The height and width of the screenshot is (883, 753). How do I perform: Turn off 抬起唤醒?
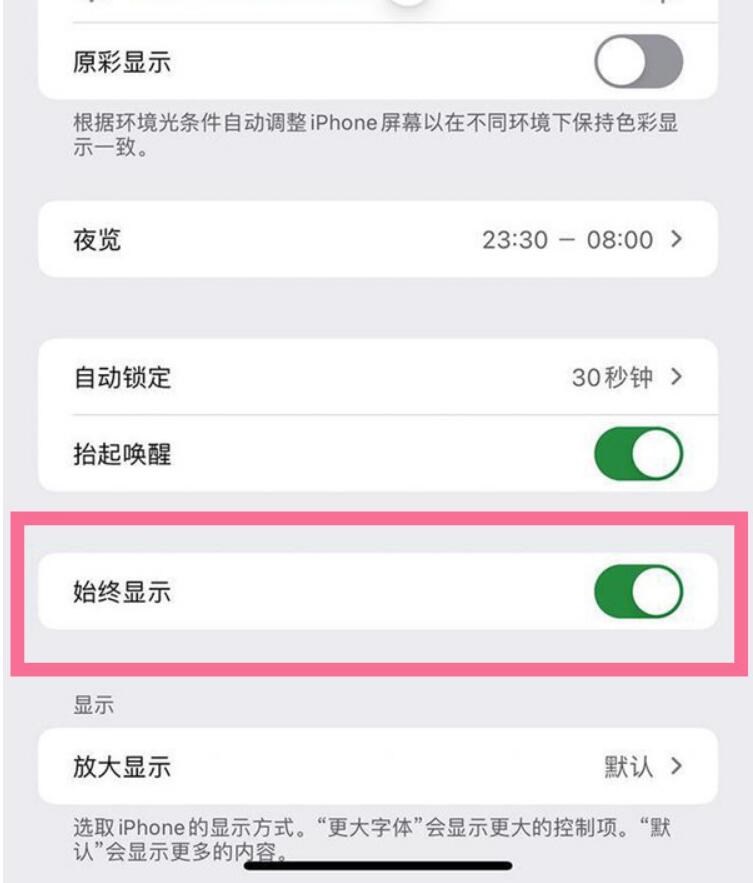coord(638,455)
